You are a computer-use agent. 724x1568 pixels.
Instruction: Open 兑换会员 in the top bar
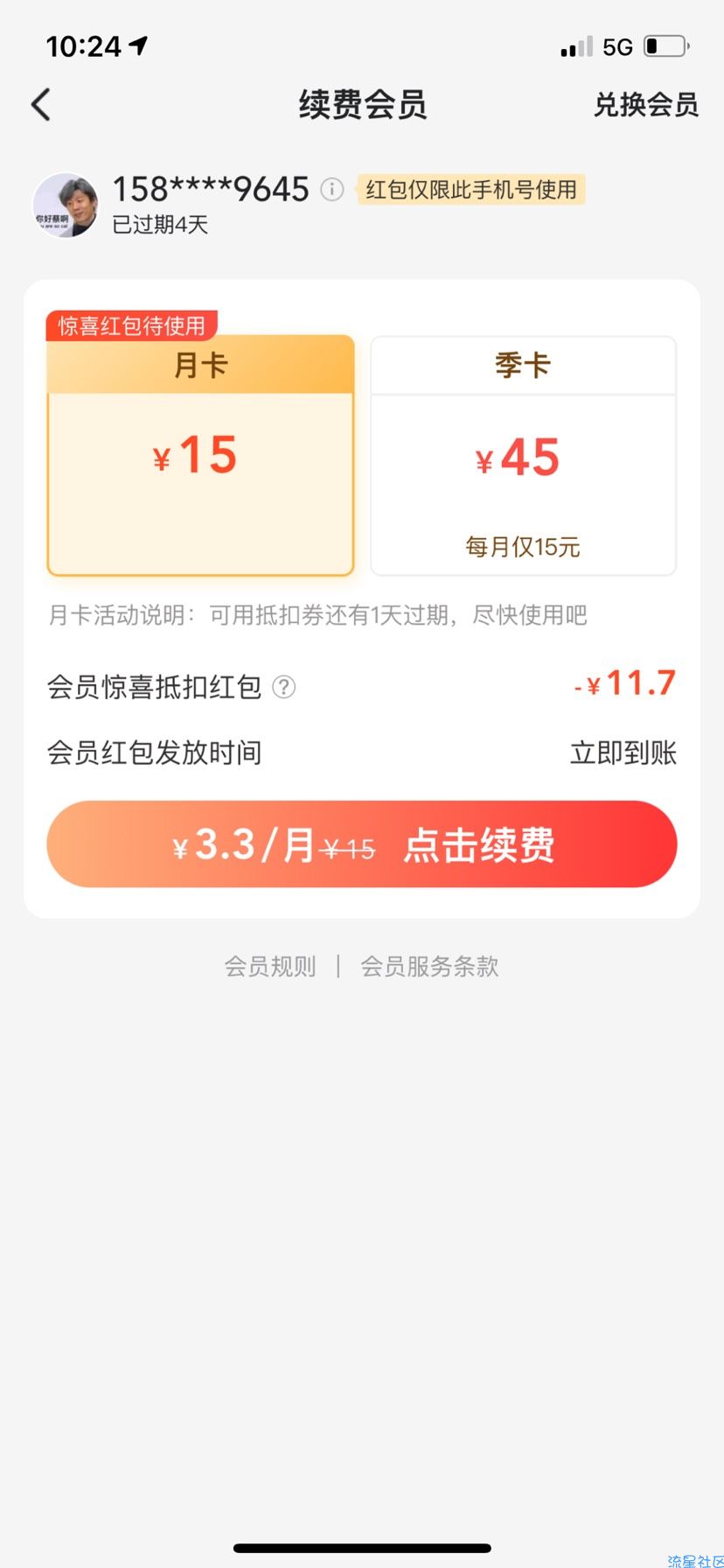645,105
